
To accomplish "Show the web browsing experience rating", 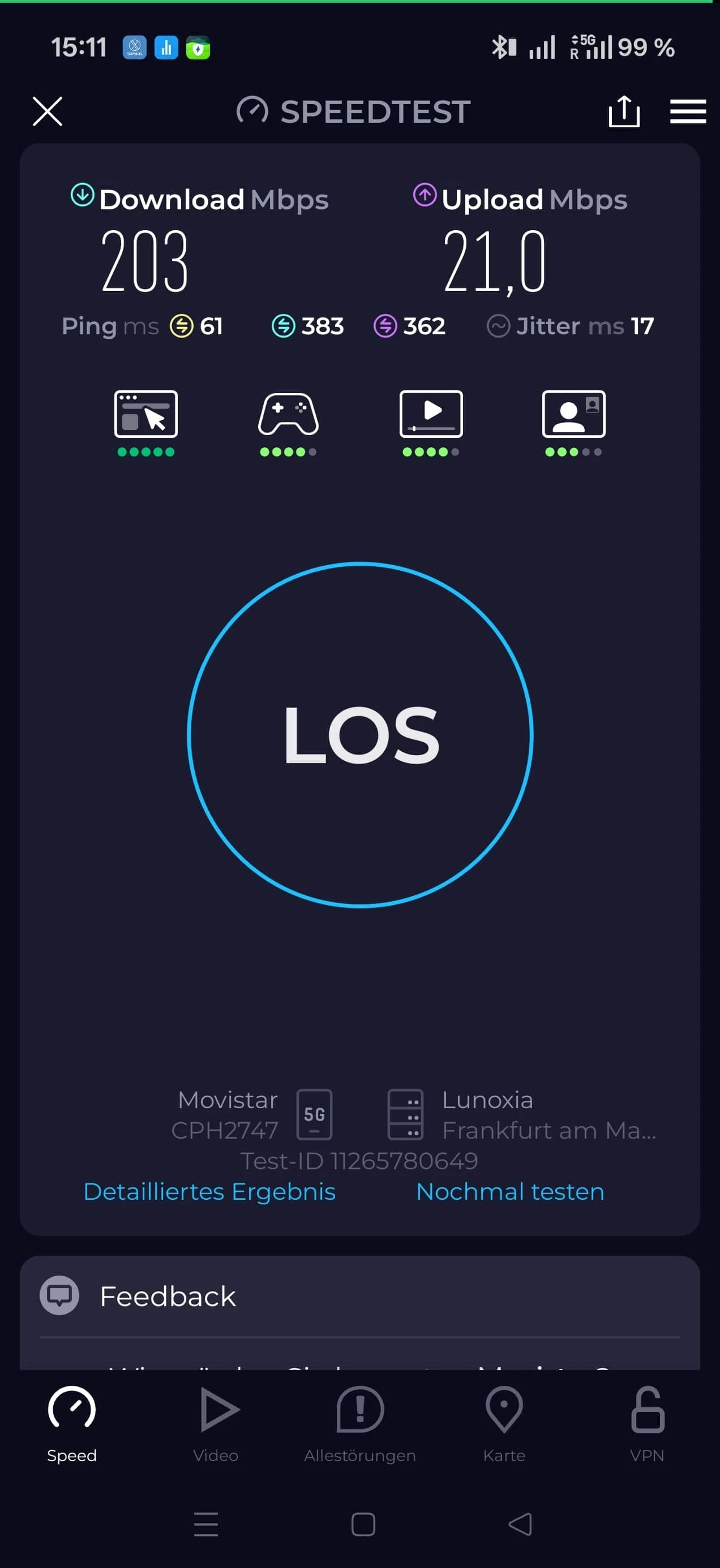I will click(145, 423).
